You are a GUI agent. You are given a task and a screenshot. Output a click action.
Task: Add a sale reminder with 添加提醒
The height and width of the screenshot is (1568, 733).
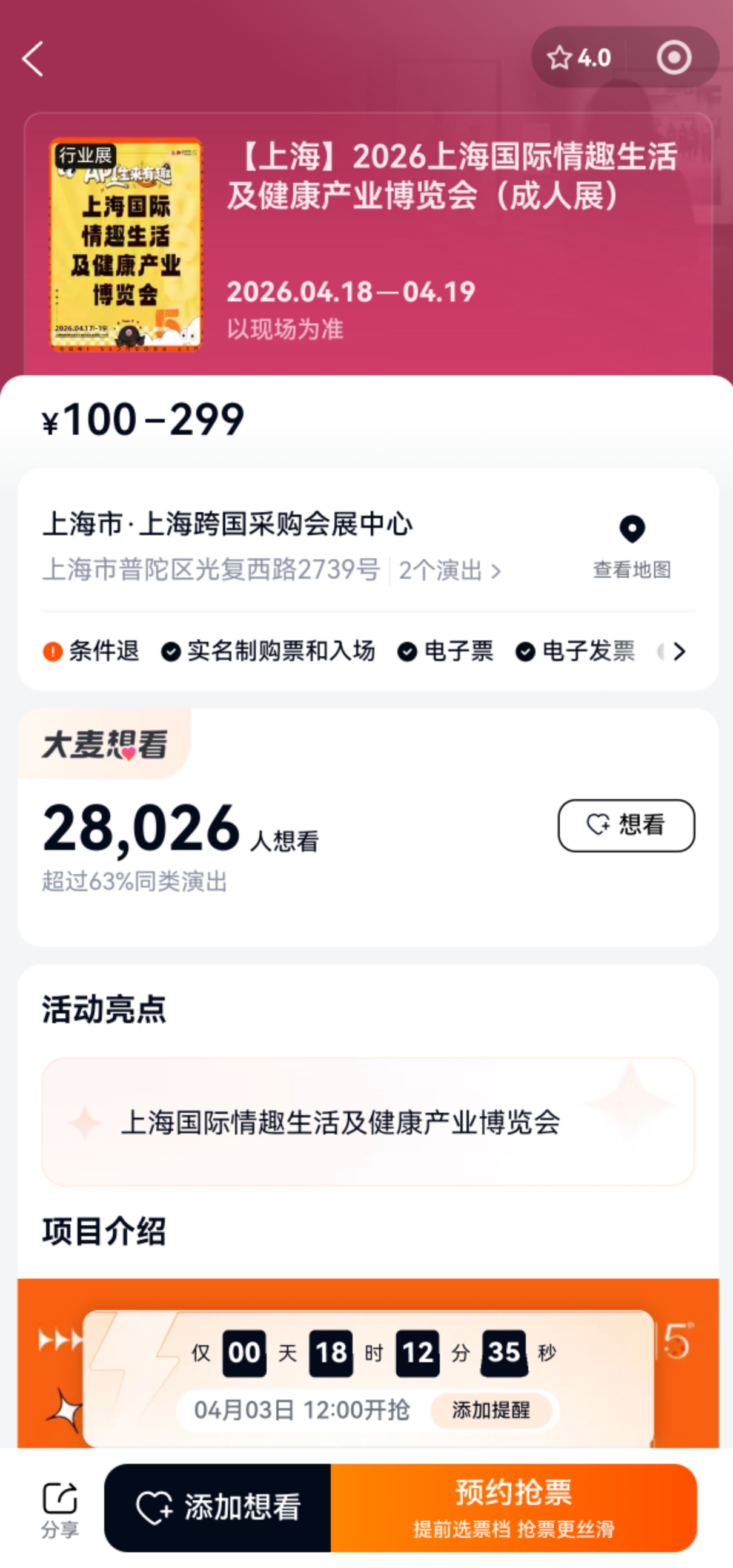point(491,1410)
